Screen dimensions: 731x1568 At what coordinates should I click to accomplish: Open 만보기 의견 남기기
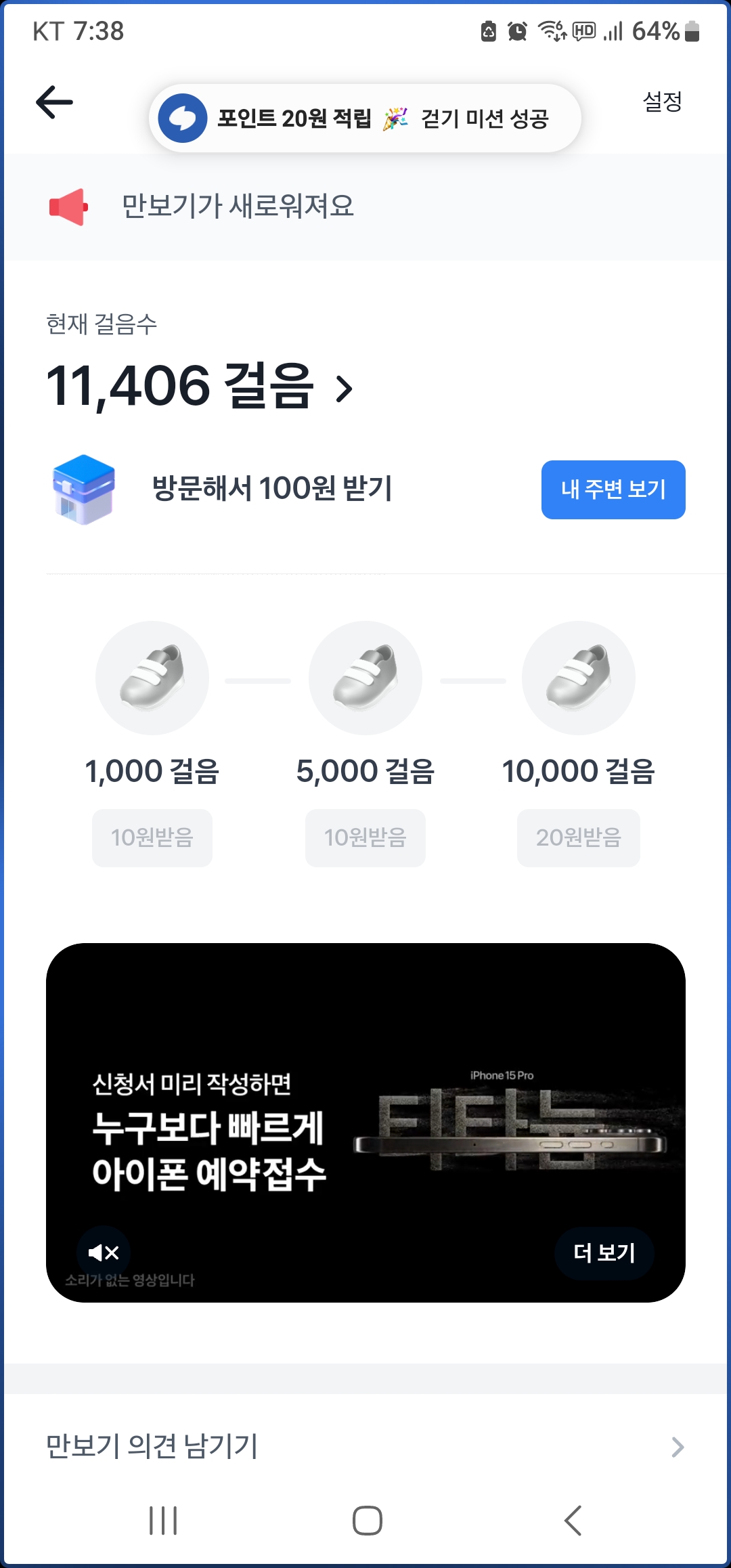(x=365, y=1446)
